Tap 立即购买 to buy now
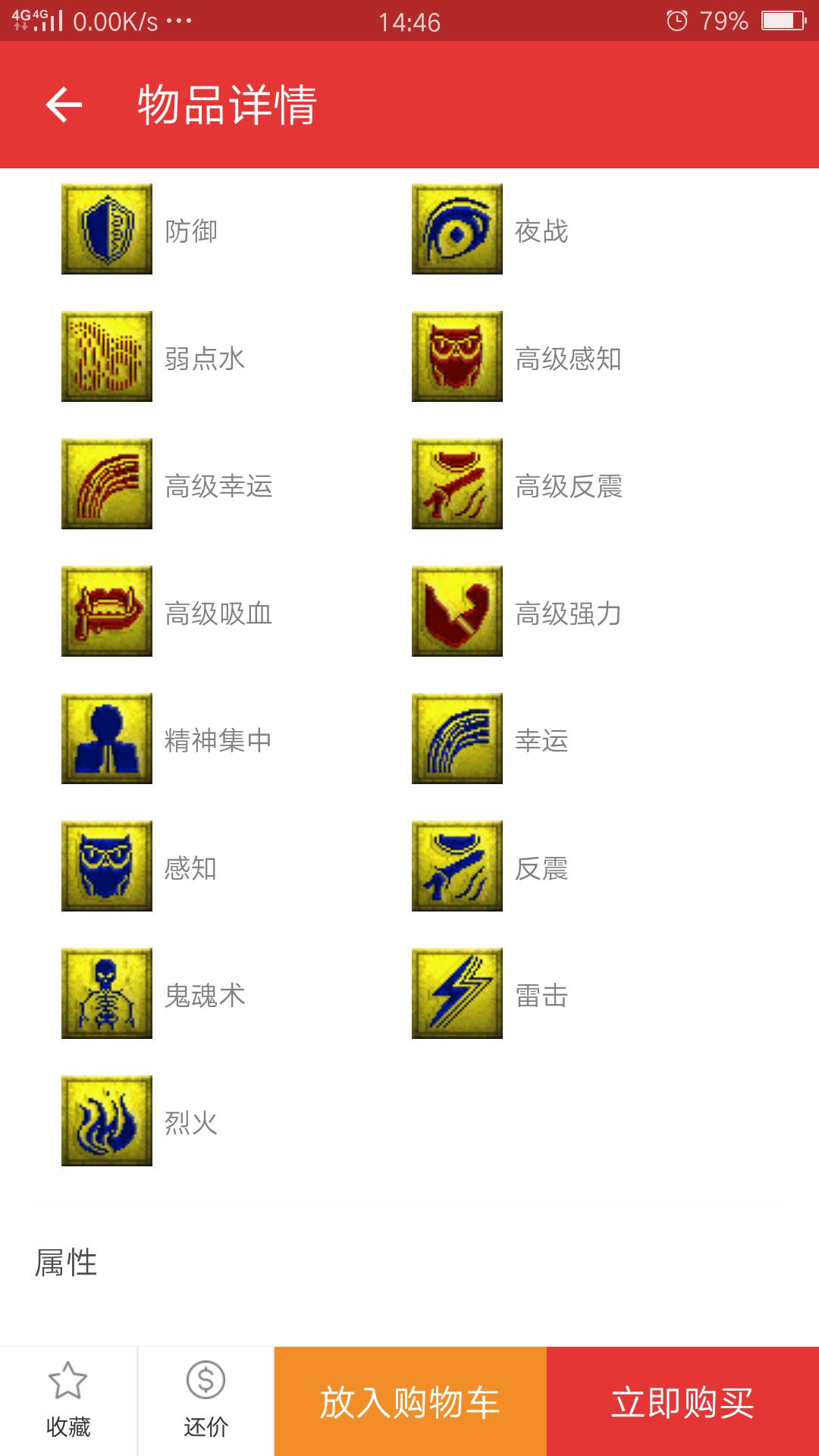 682,1401
